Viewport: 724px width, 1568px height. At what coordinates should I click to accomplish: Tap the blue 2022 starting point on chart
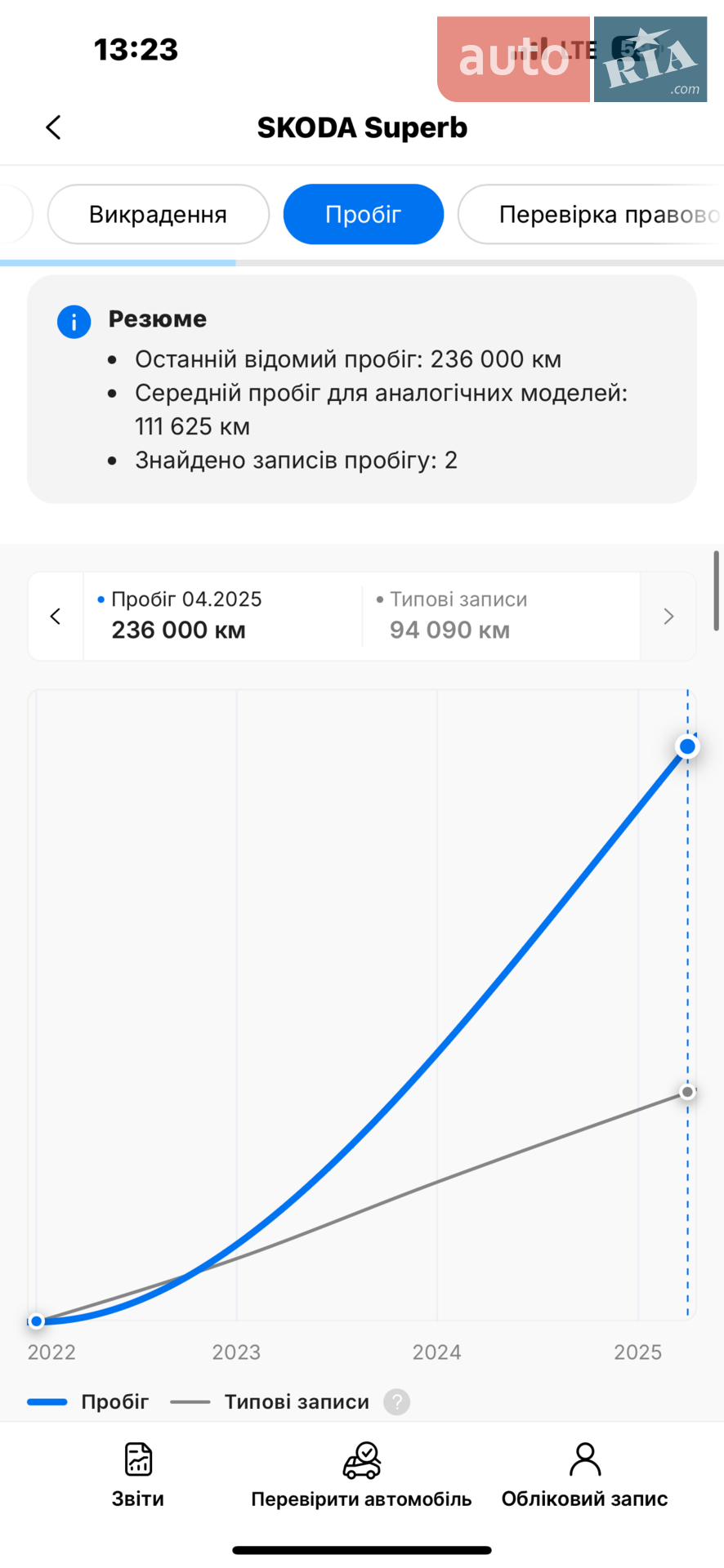tap(36, 1321)
